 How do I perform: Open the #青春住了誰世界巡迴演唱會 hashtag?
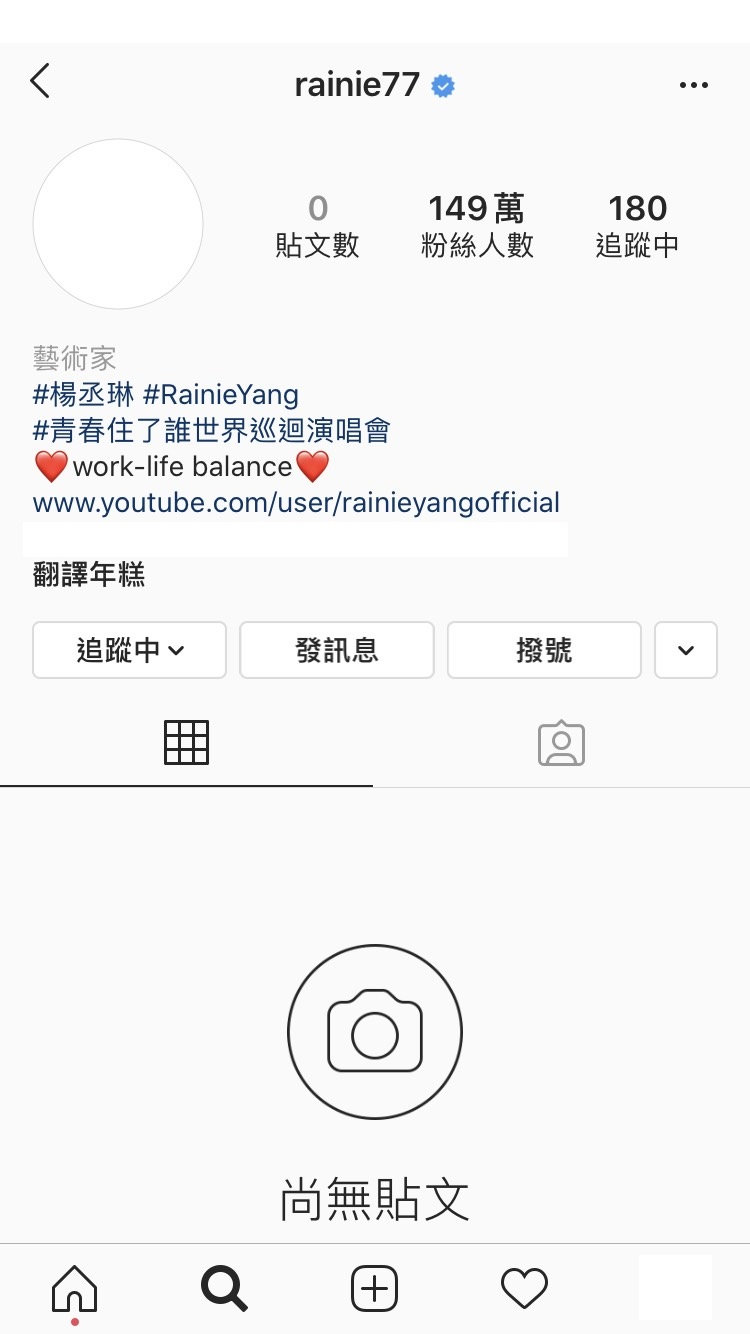(x=211, y=430)
